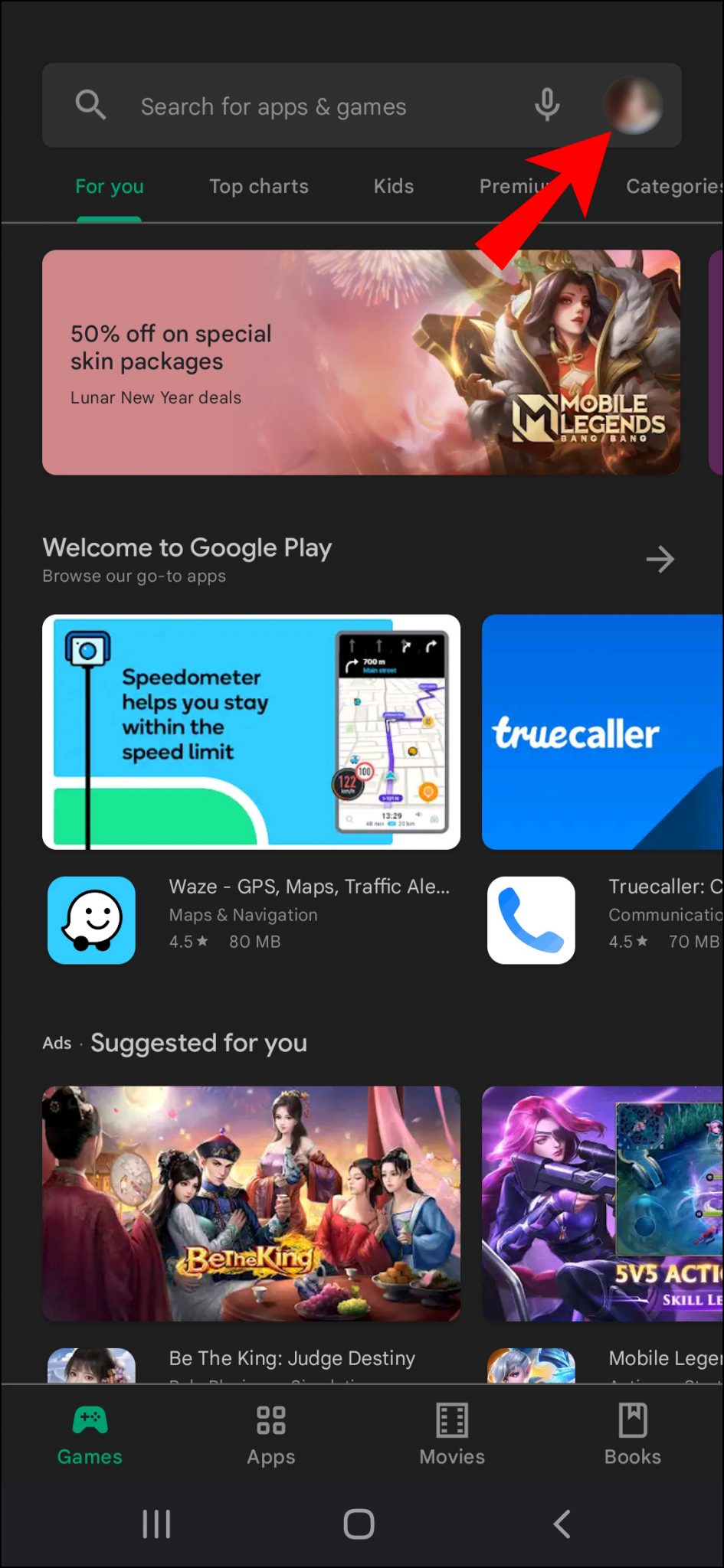Open the Waze speedometer promo card

(251, 731)
